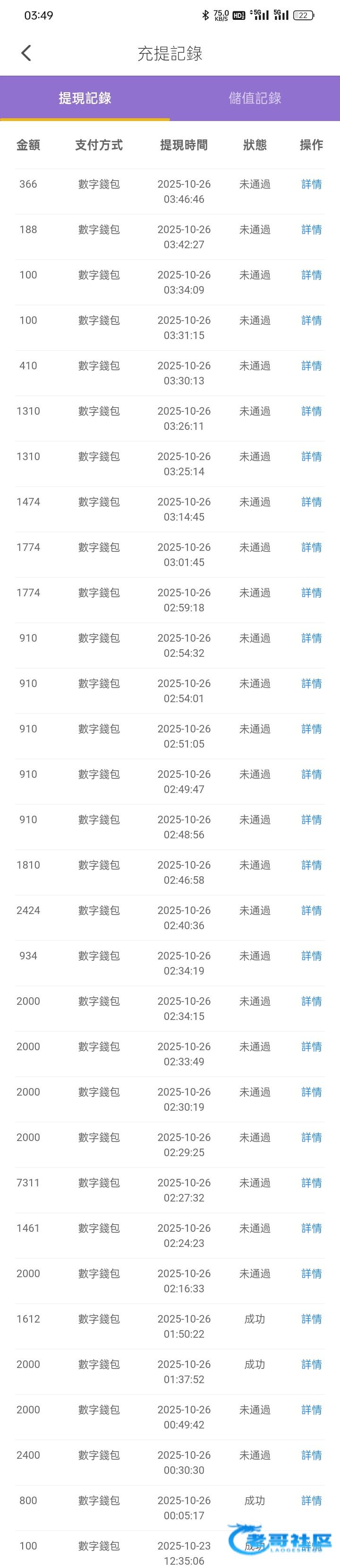Go back using the top-left arrow
This screenshot has width=340, height=1568.
tap(26, 53)
